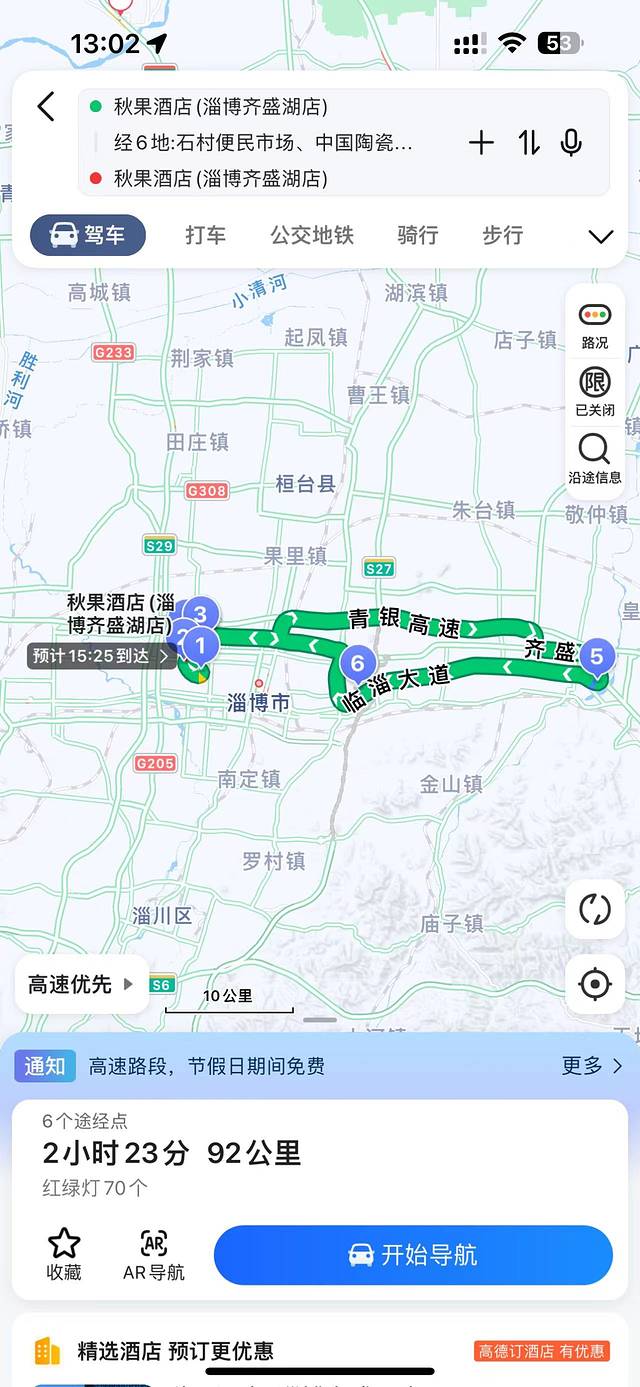640x1387 pixels.
Task: Swap start and destination order
Action: pyautogui.click(x=529, y=143)
